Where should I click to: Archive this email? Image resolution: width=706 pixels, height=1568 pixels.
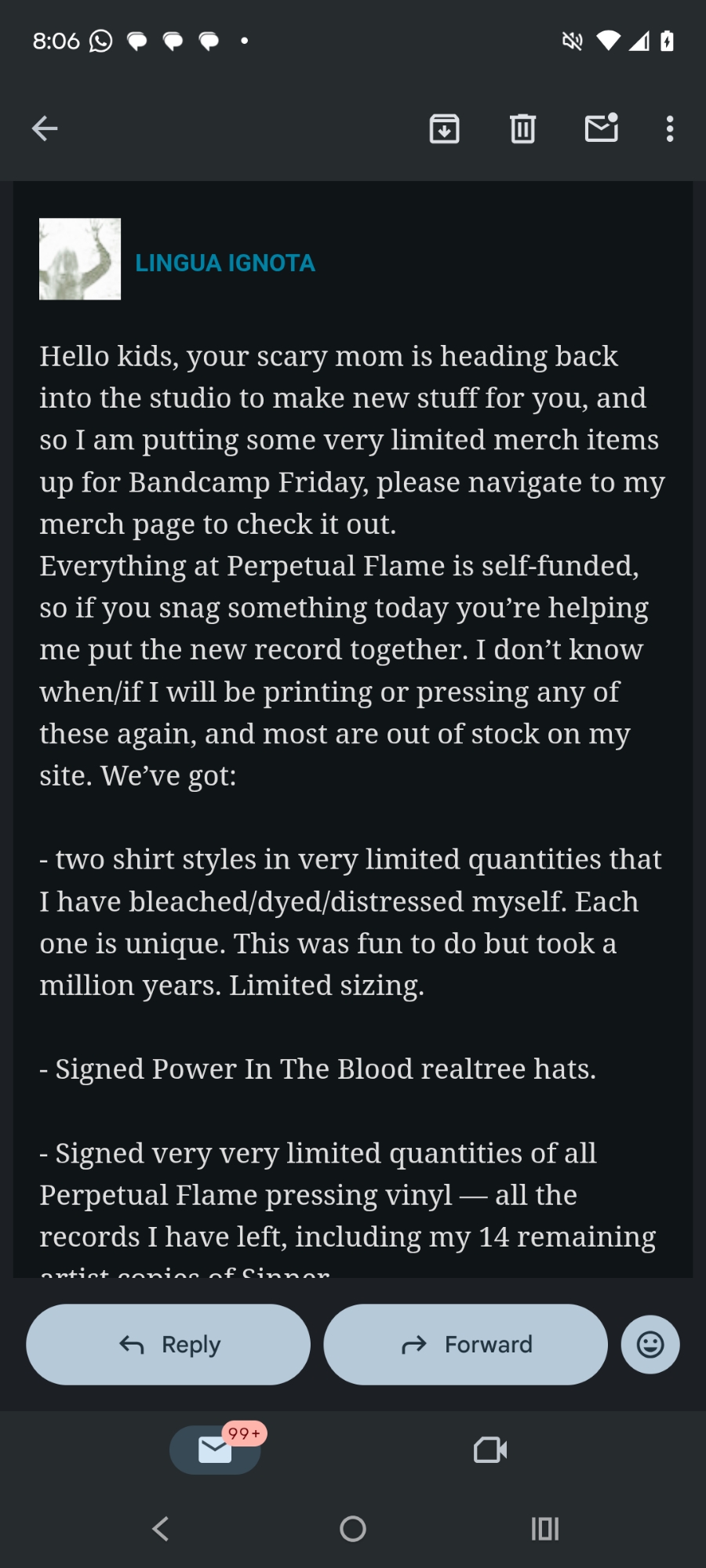click(x=444, y=129)
